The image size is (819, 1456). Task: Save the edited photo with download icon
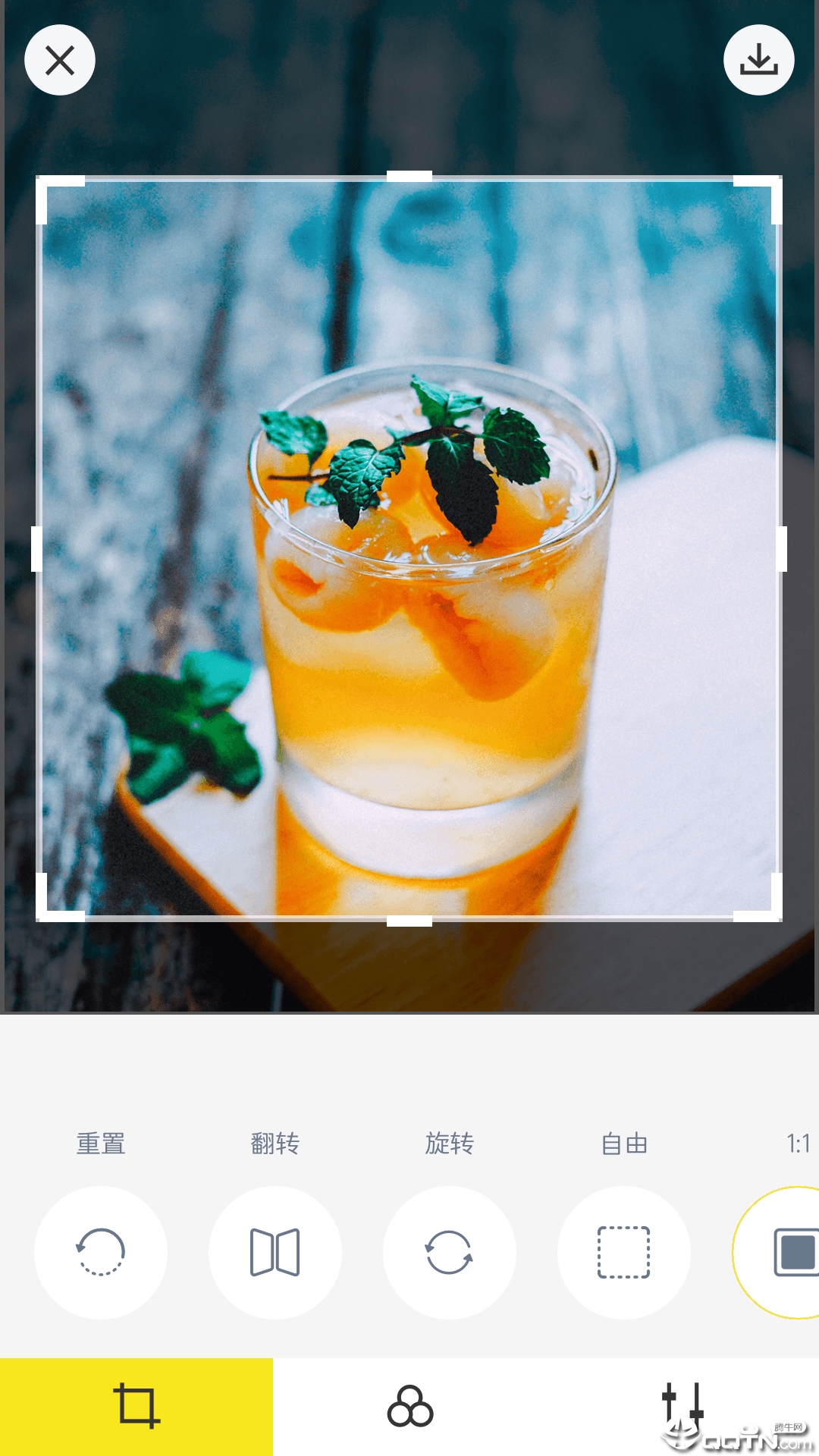pyautogui.click(x=759, y=60)
